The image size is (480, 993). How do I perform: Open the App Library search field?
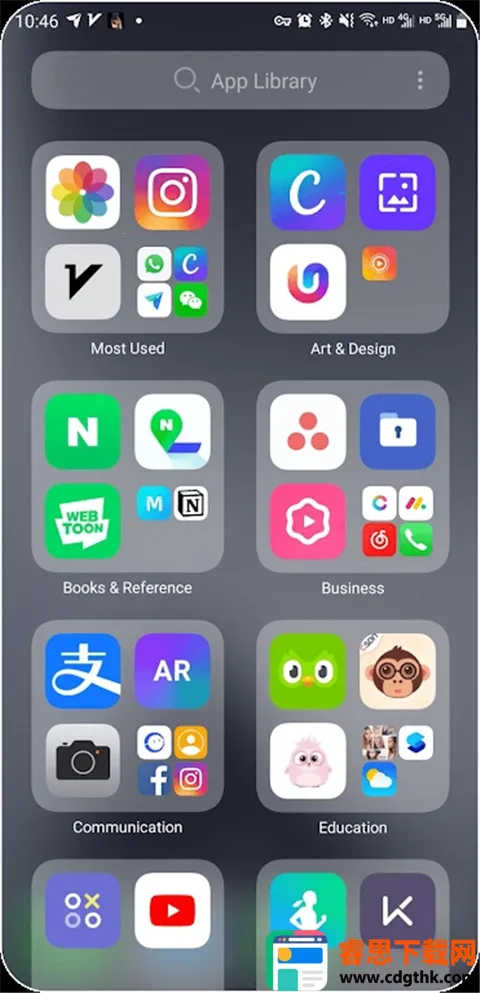[x=240, y=80]
